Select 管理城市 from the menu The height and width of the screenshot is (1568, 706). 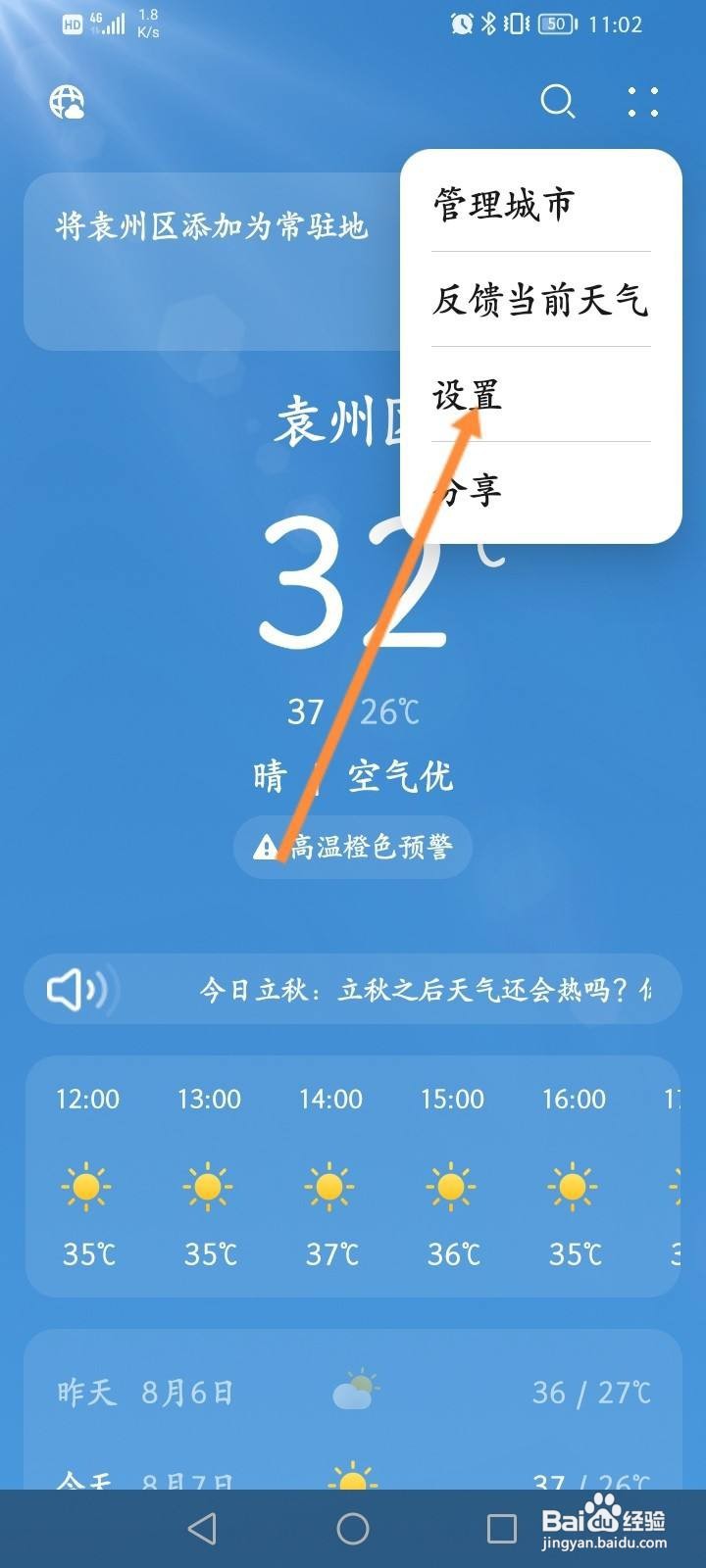501,204
